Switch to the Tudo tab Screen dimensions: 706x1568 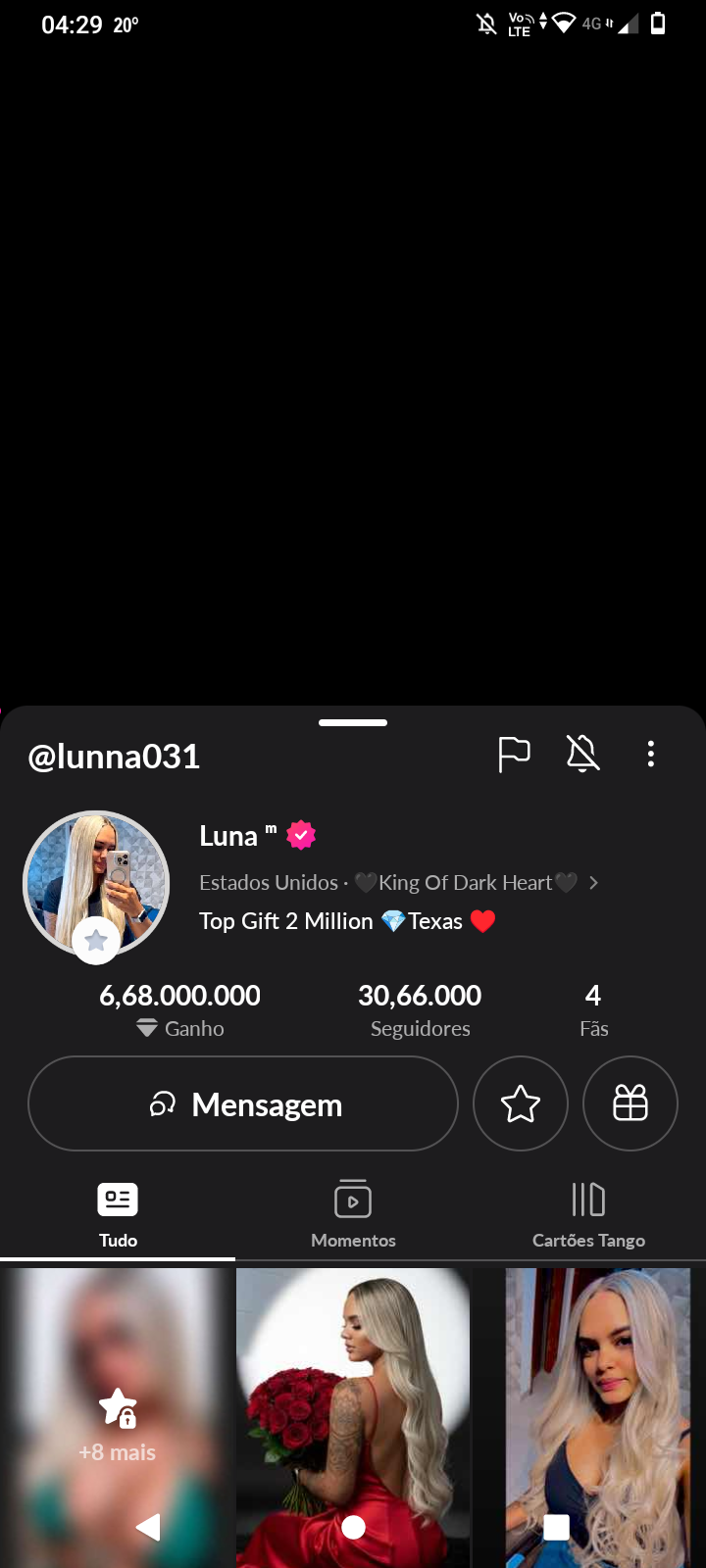[118, 1215]
